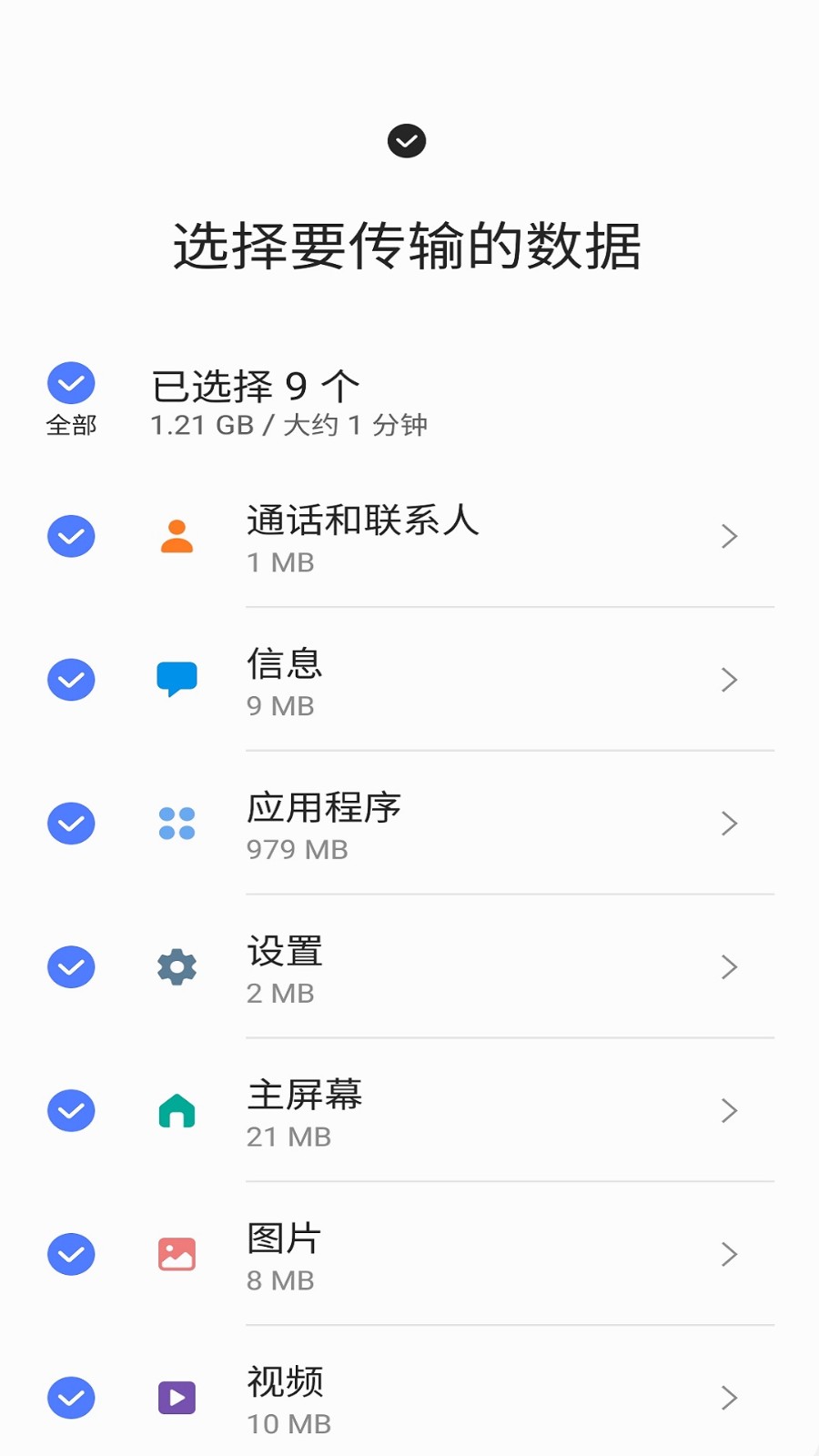Expand the 视频 row chevron
Image resolution: width=819 pixels, height=1456 pixels.
[x=729, y=1398]
